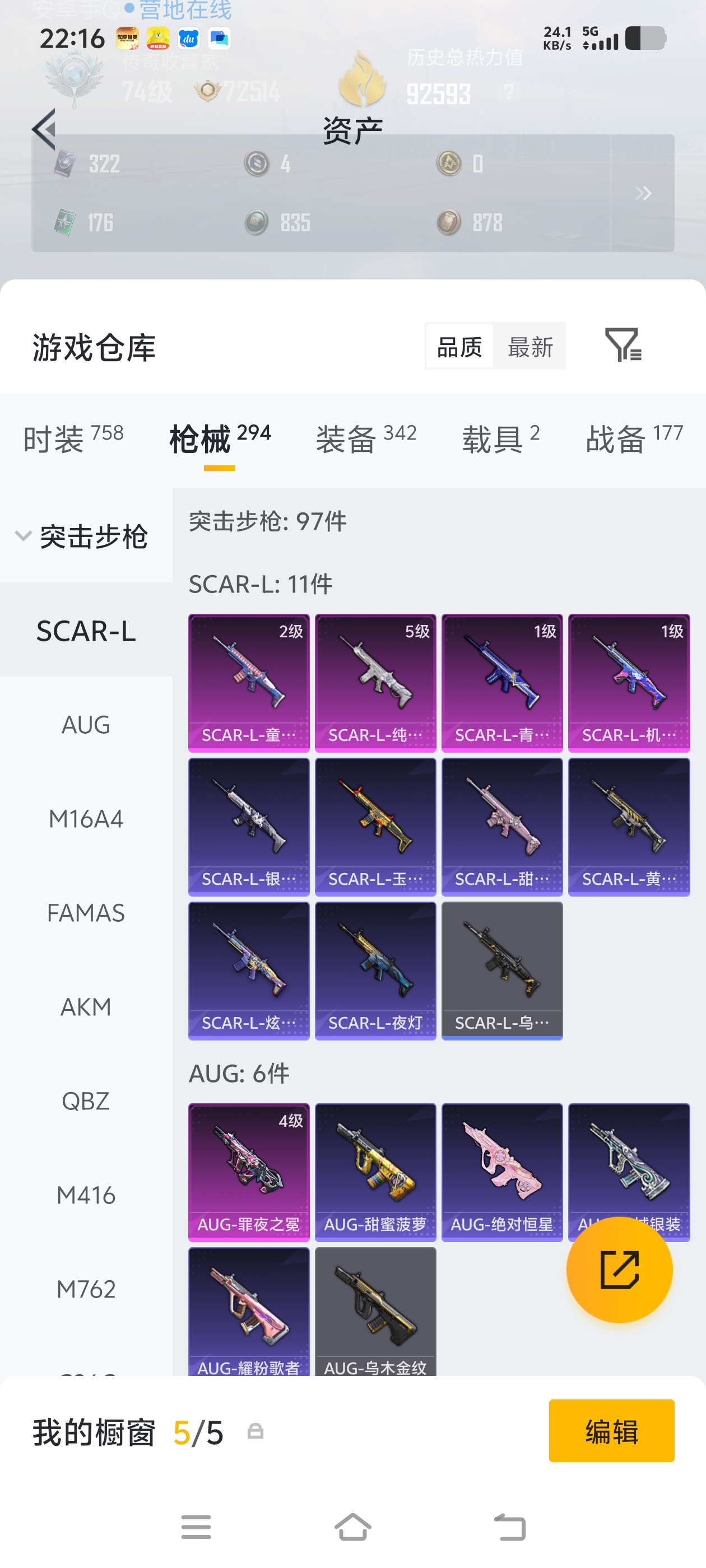
Task: Switch sorting to 最新
Action: tap(531, 346)
